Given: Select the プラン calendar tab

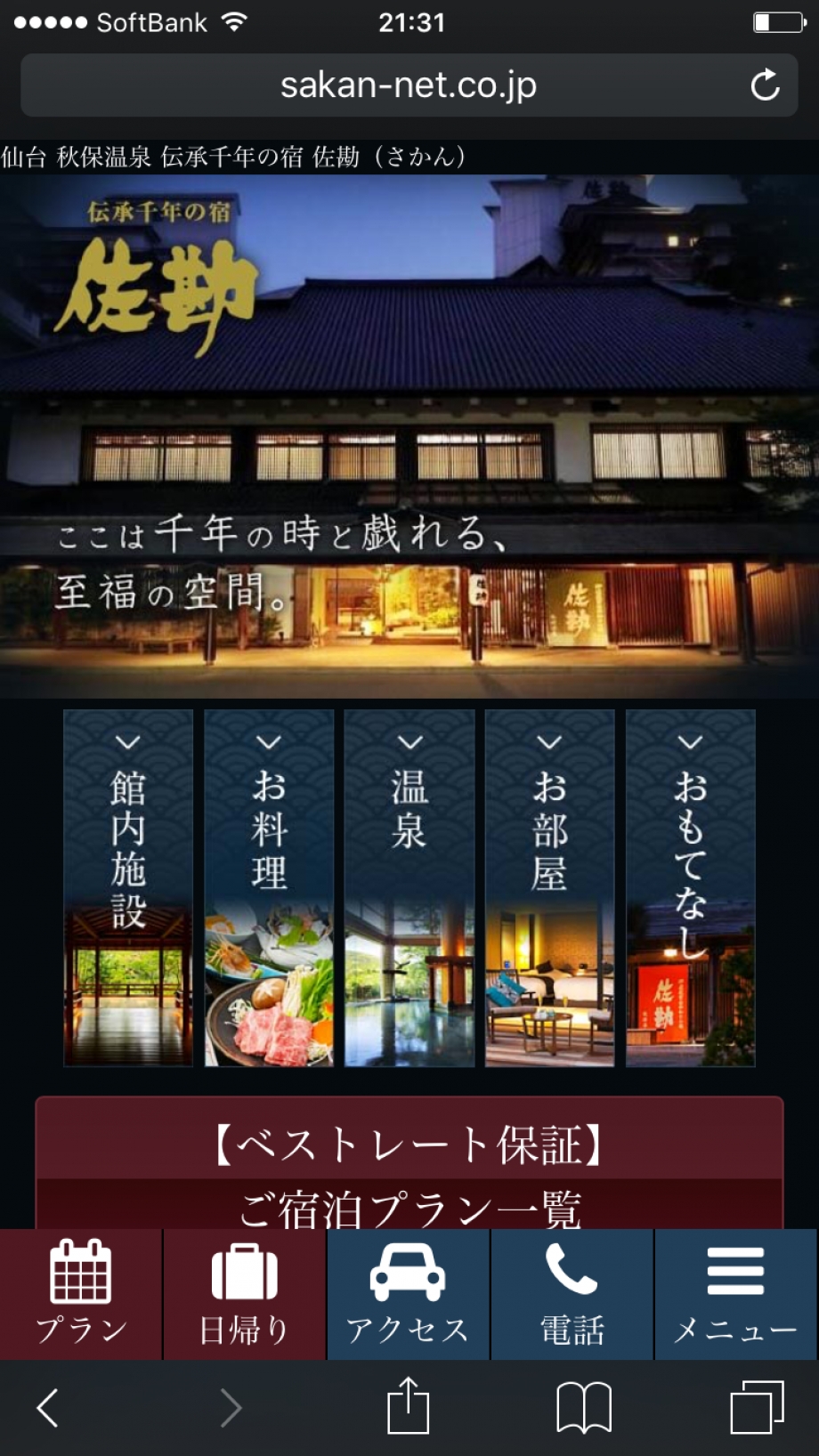Looking at the screenshot, I should [81, 1293].
